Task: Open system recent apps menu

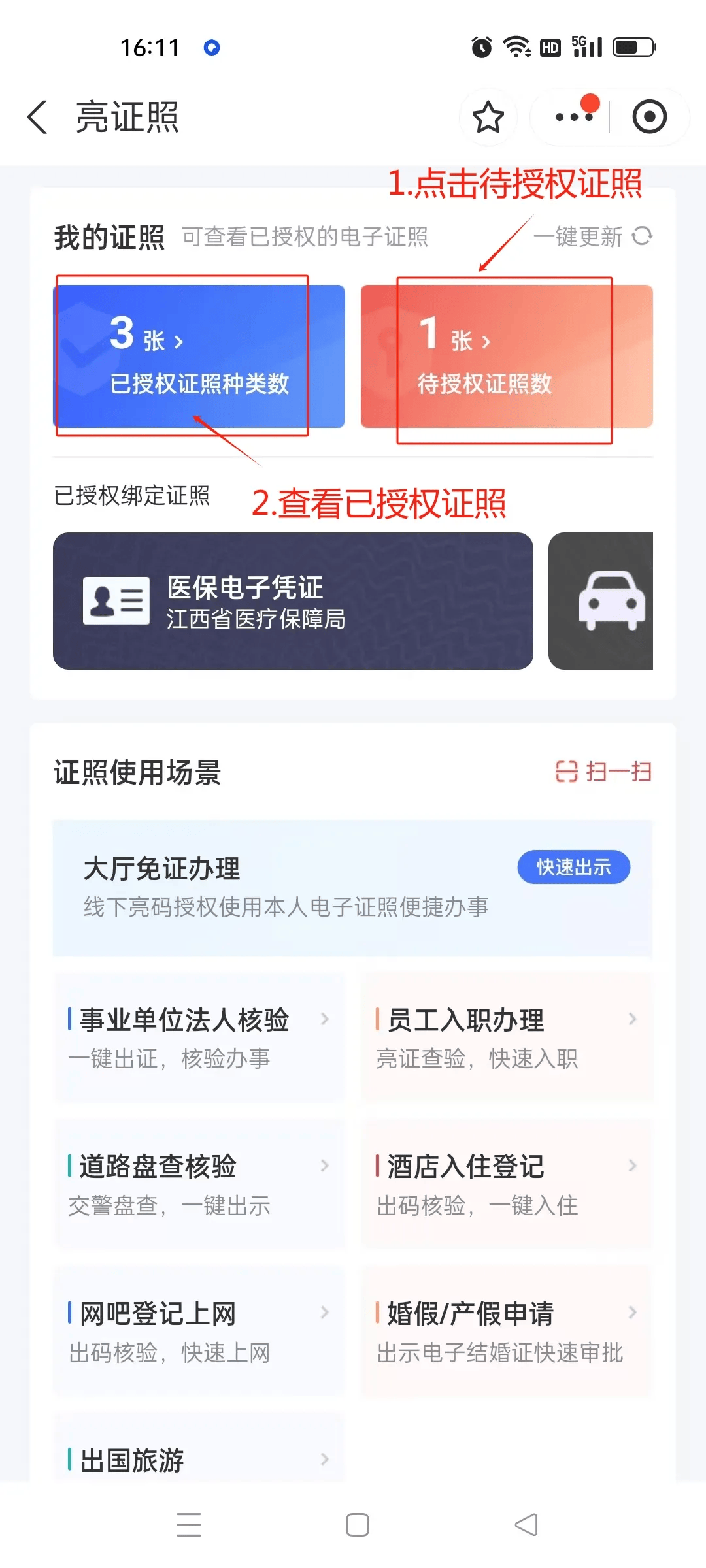Action: [189, 1525]
